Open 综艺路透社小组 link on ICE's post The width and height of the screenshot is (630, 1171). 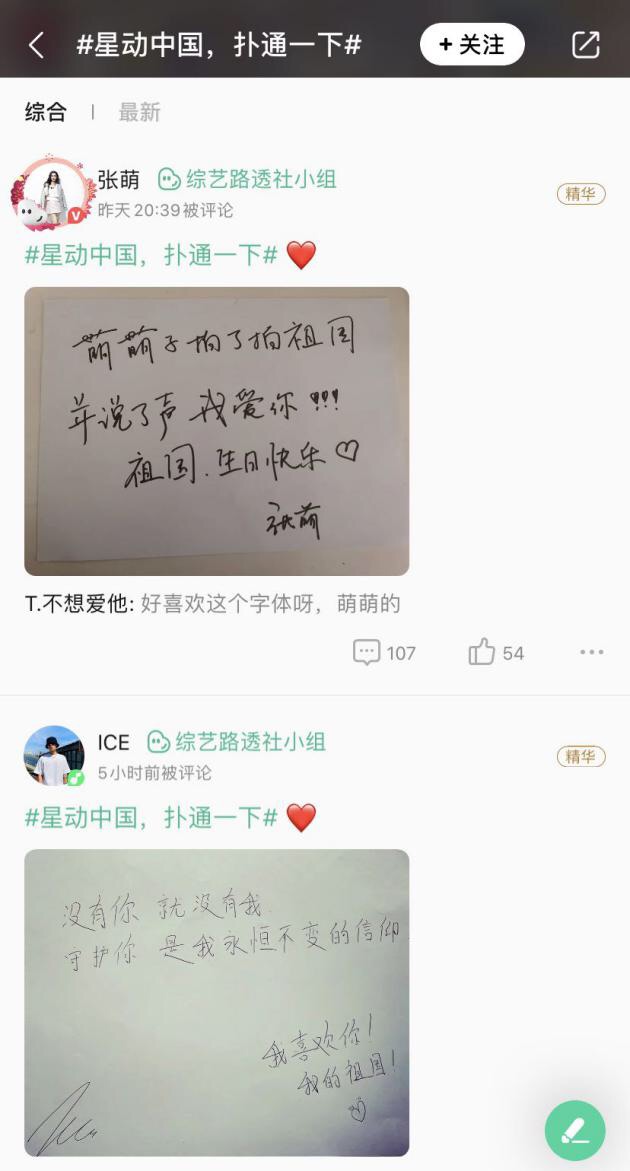click(238, 742)
